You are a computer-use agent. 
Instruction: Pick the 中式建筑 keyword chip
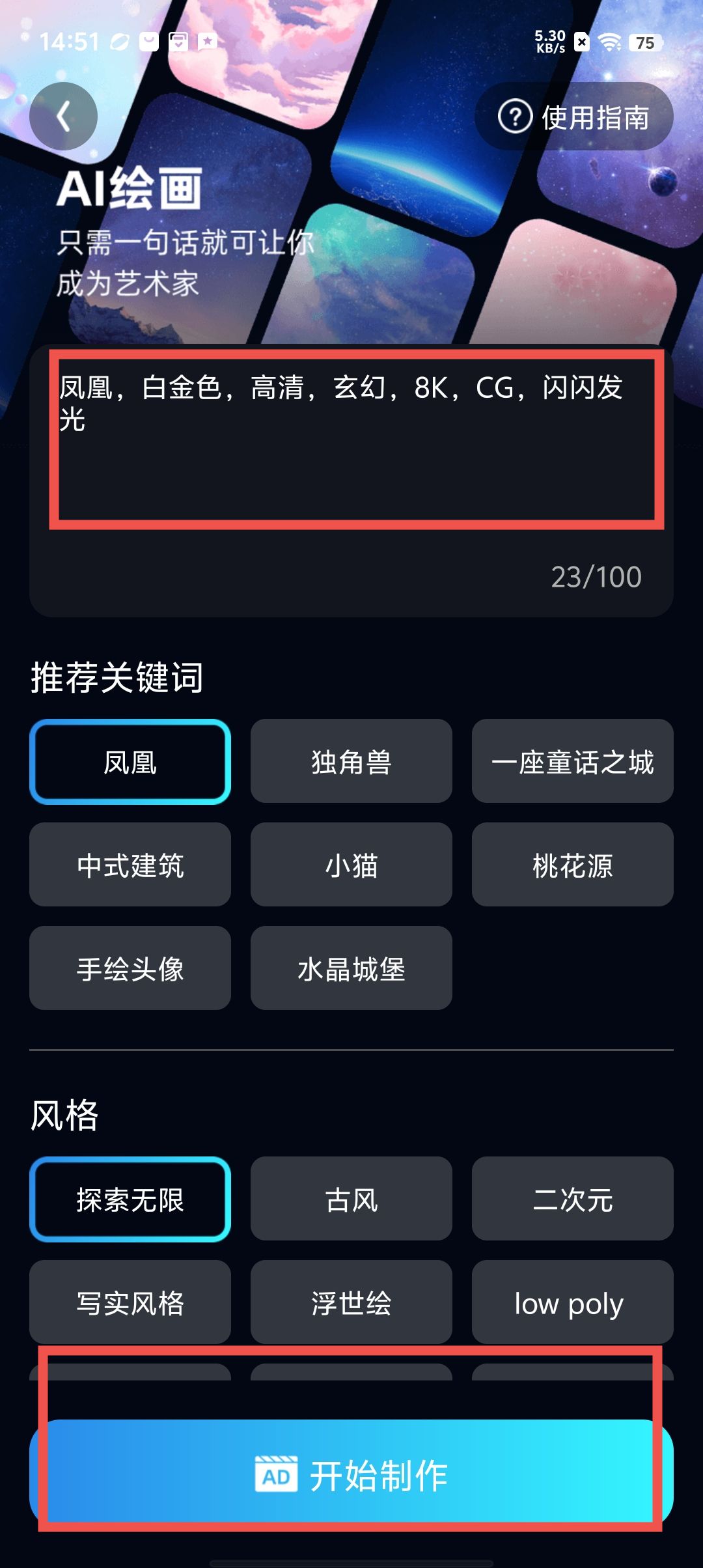tap(130, 865)
